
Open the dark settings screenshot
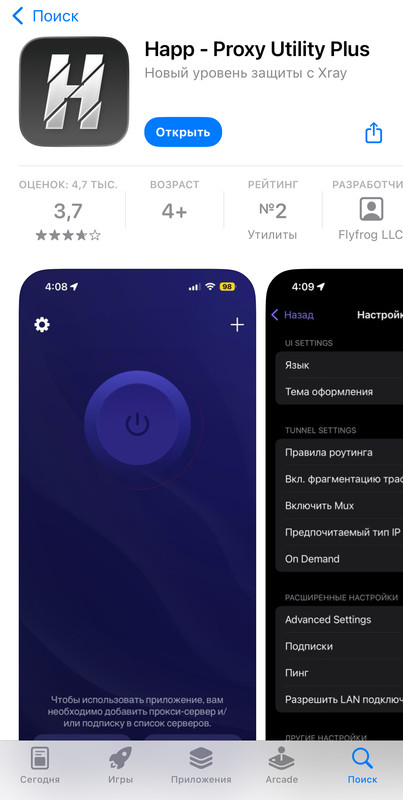pyautogui.click(x=335, y=504)
